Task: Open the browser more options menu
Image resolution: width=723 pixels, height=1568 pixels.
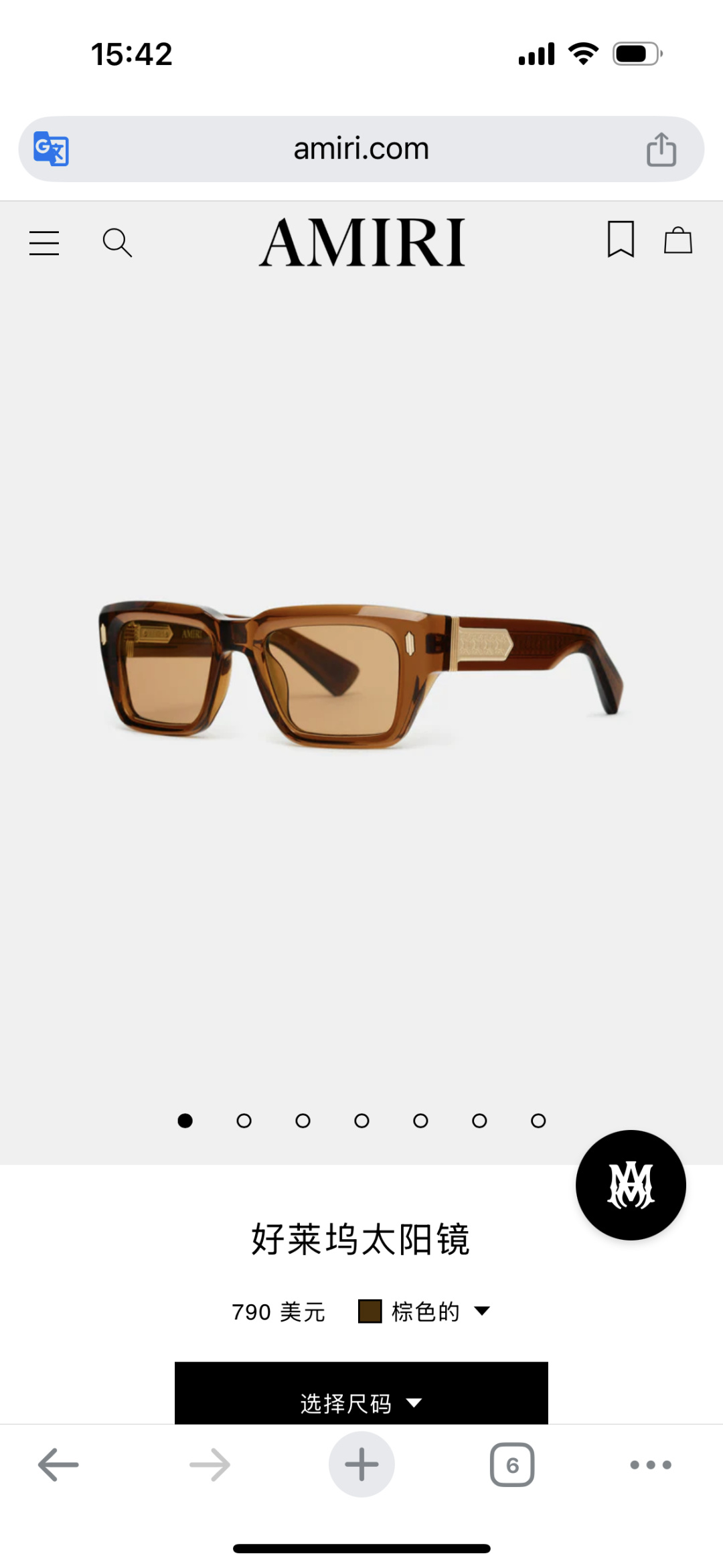Action: 651,1465
